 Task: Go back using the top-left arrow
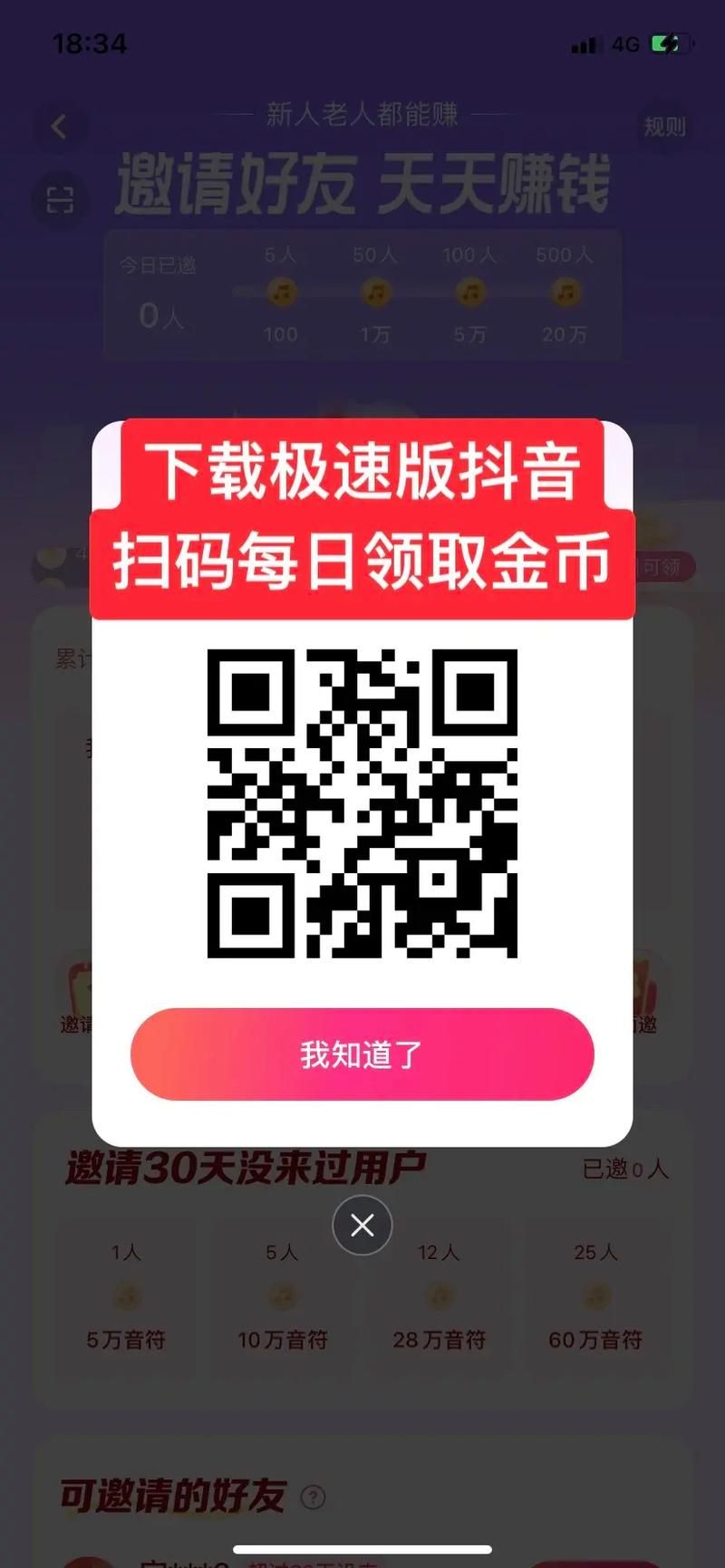tap(60, 127)
